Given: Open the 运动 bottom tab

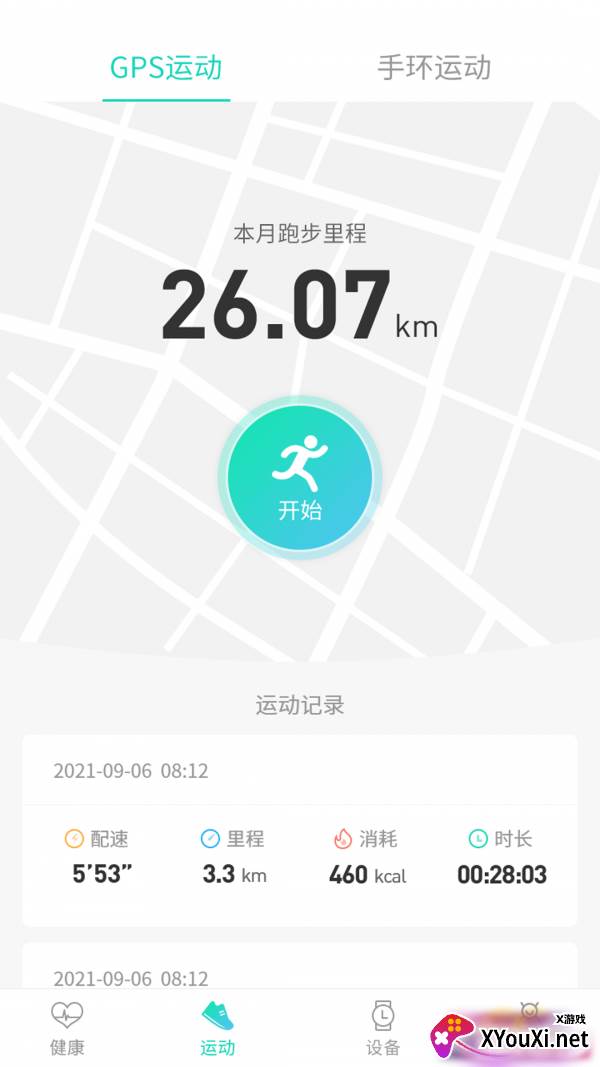Looking at the screenshot, I should 218,1029.
